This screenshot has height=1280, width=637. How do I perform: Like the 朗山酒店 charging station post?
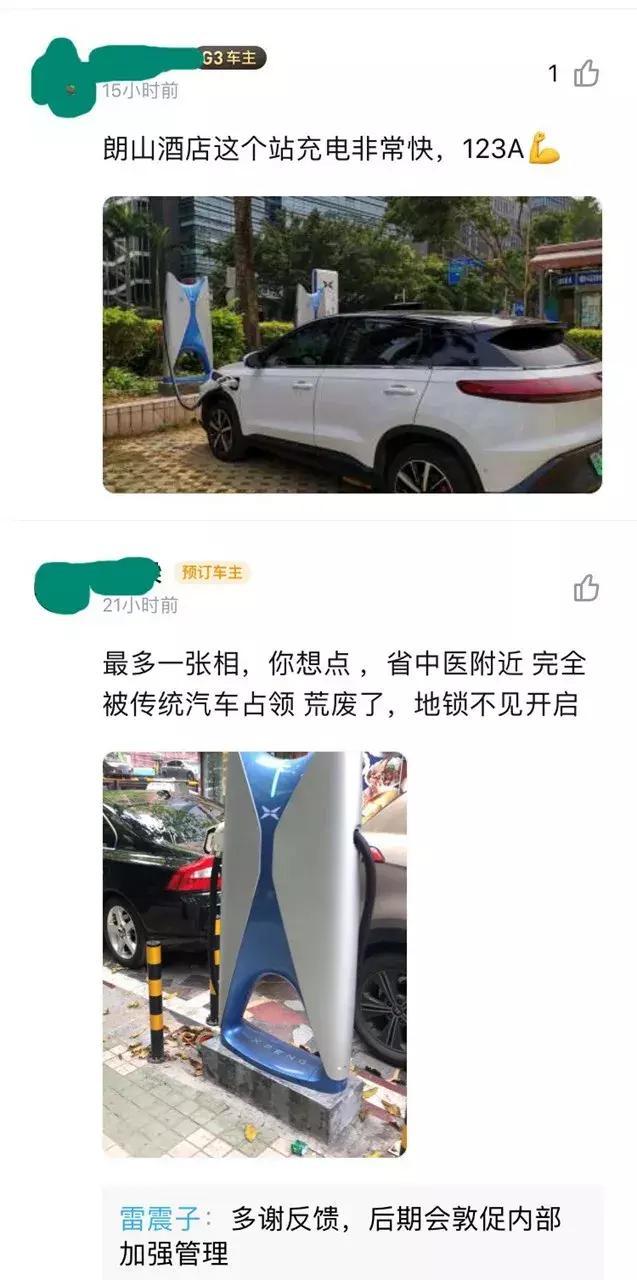(586, 73)
